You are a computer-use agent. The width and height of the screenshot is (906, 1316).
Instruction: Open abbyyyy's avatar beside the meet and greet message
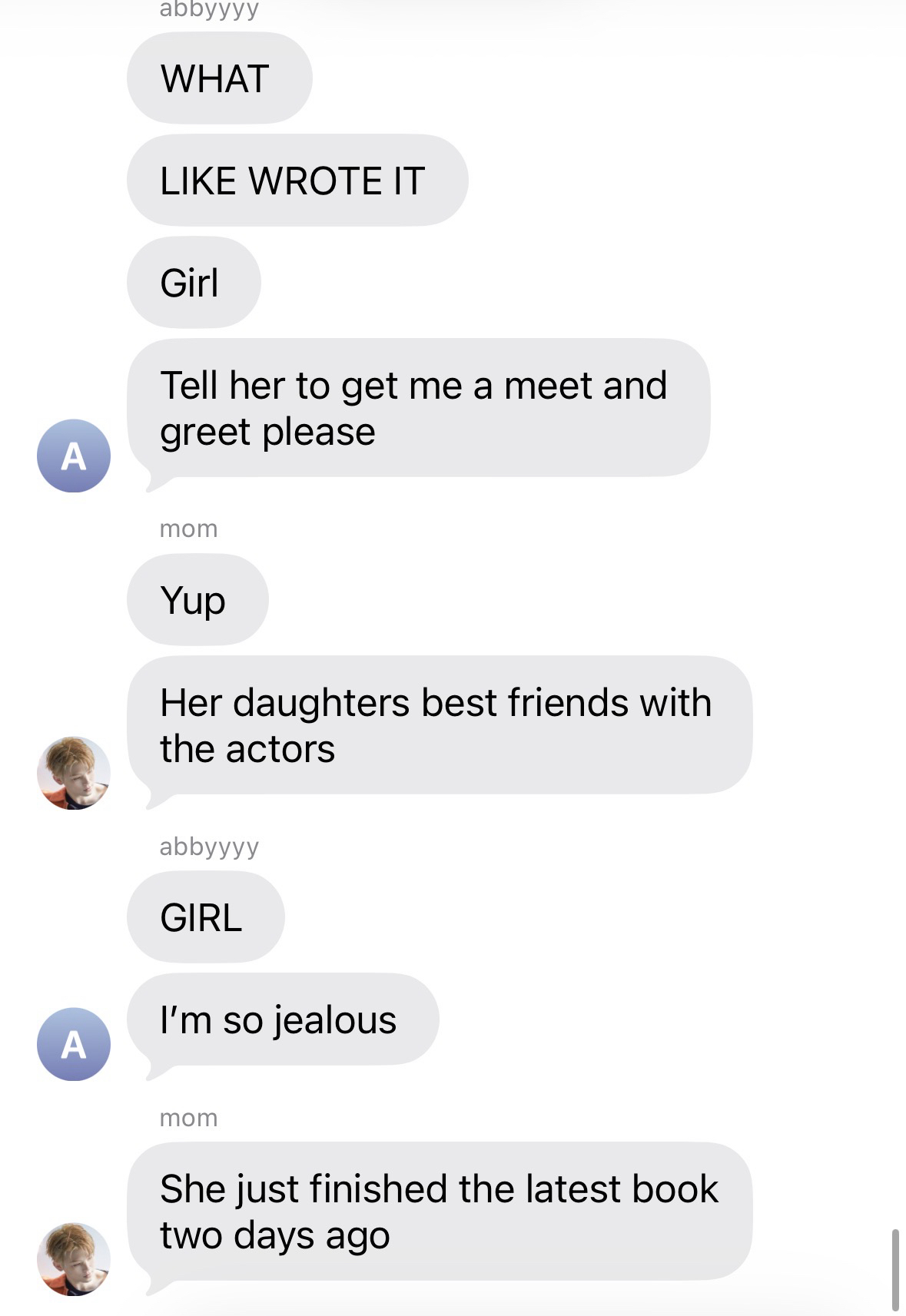click(74, 456)
